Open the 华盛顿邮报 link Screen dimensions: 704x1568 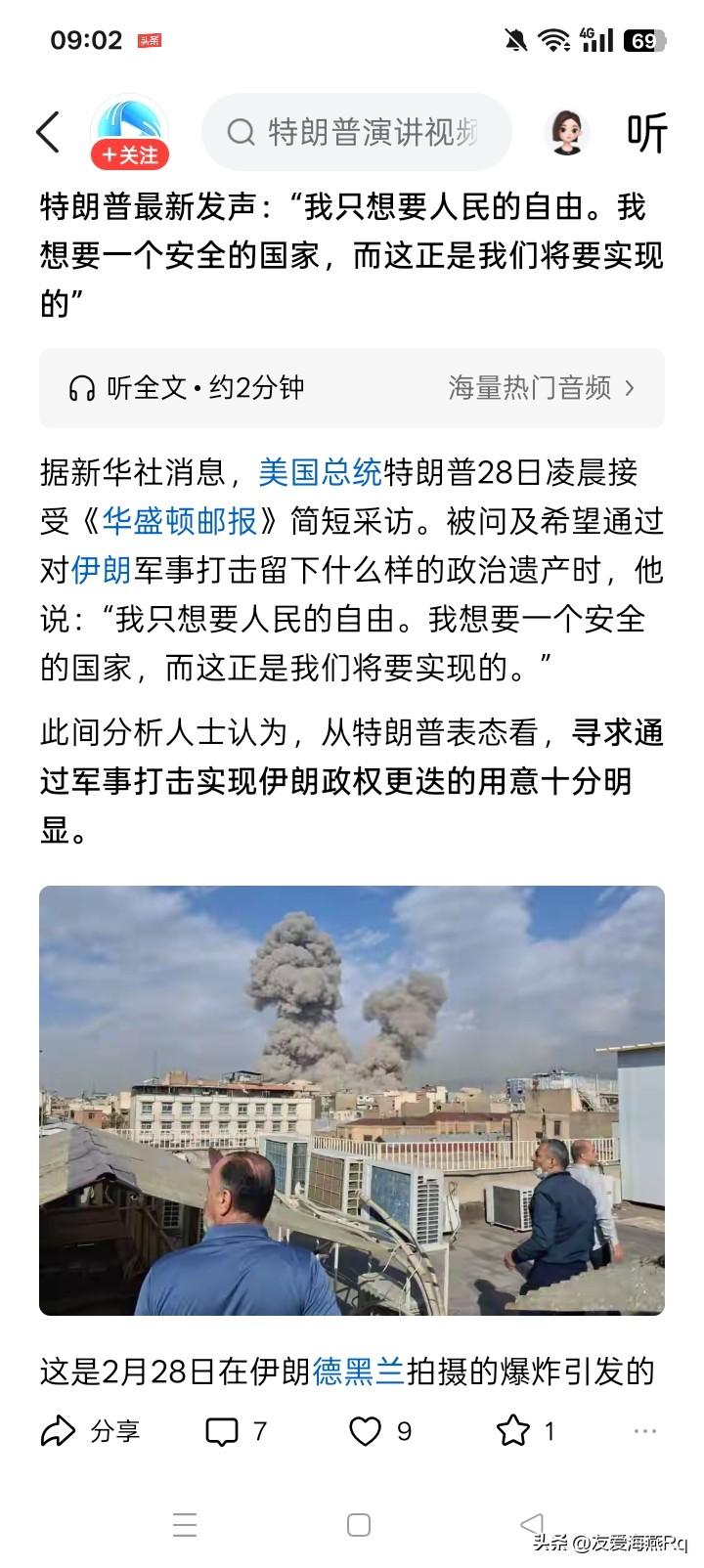click(x=184, y=521)
